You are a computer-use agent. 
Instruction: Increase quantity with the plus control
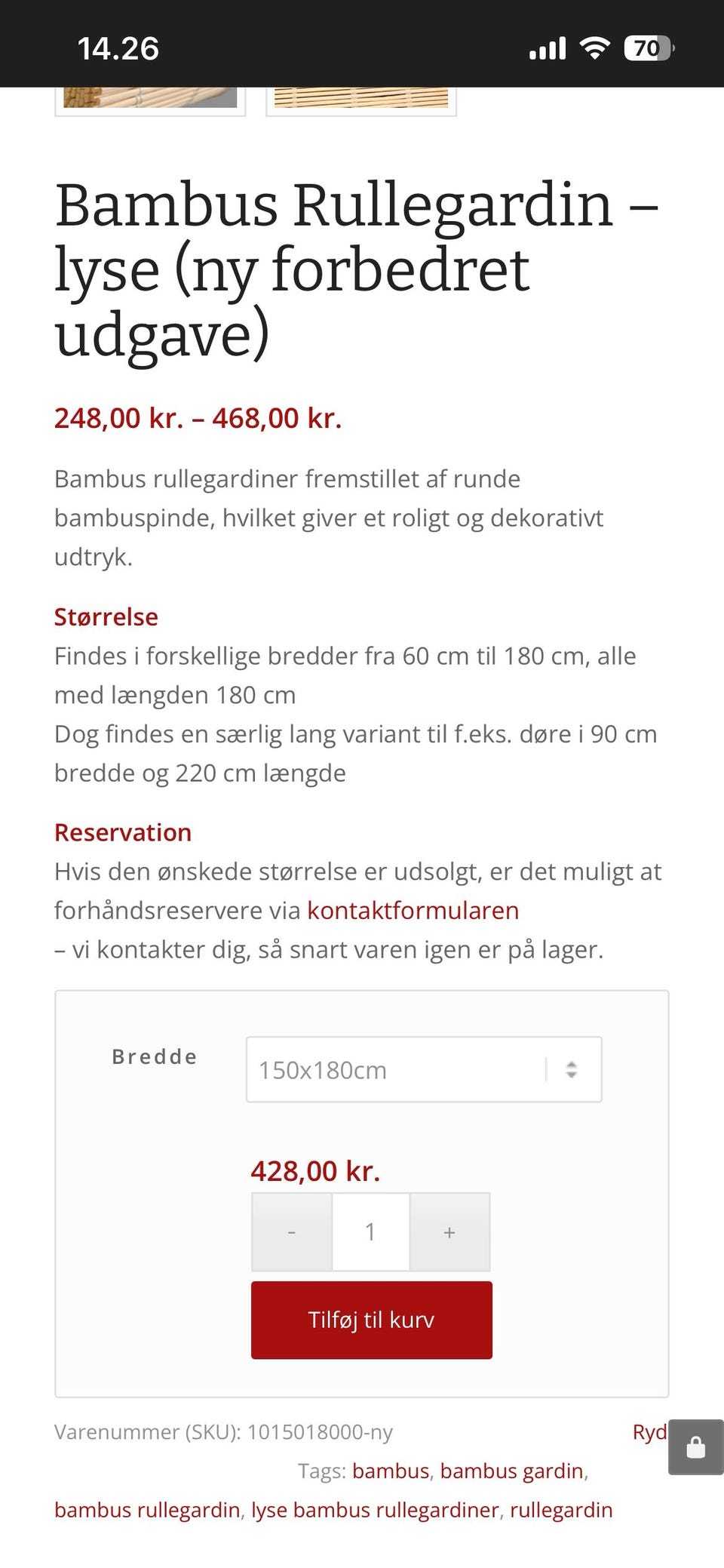[449, 1231]
